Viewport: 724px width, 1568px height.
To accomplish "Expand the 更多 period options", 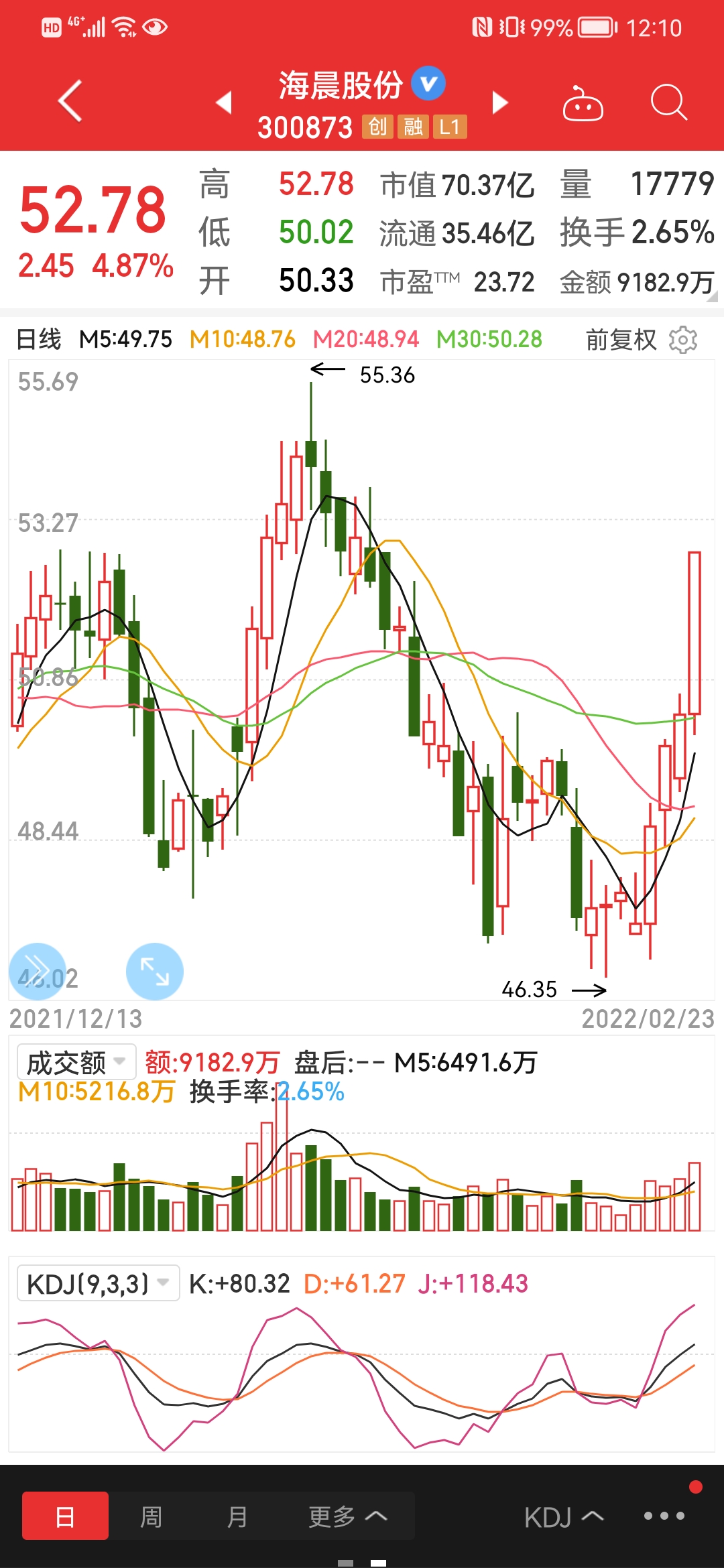I will coord(347,1516).
